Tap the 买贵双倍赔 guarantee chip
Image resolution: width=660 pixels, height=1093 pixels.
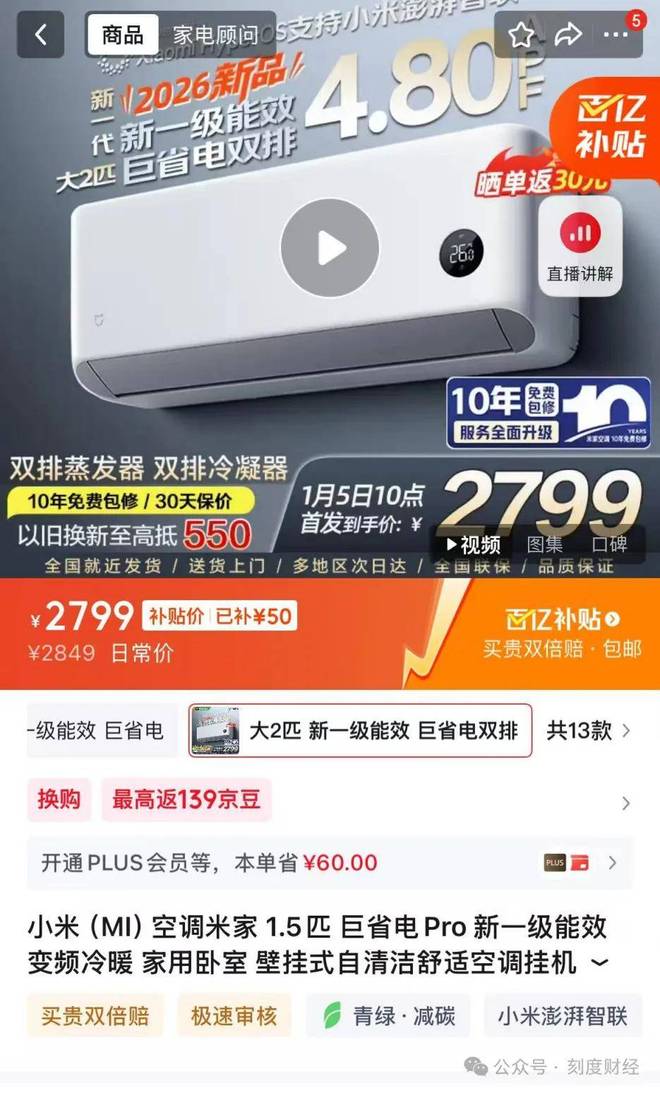click(94, 1017)
